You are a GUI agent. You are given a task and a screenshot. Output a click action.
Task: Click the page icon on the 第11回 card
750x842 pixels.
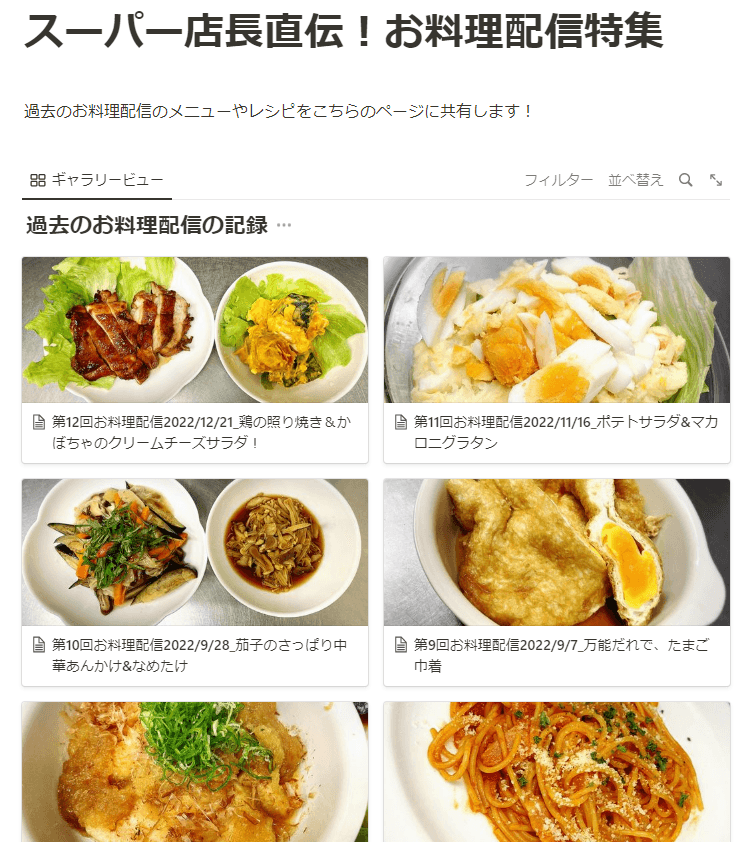pos(400,421)
